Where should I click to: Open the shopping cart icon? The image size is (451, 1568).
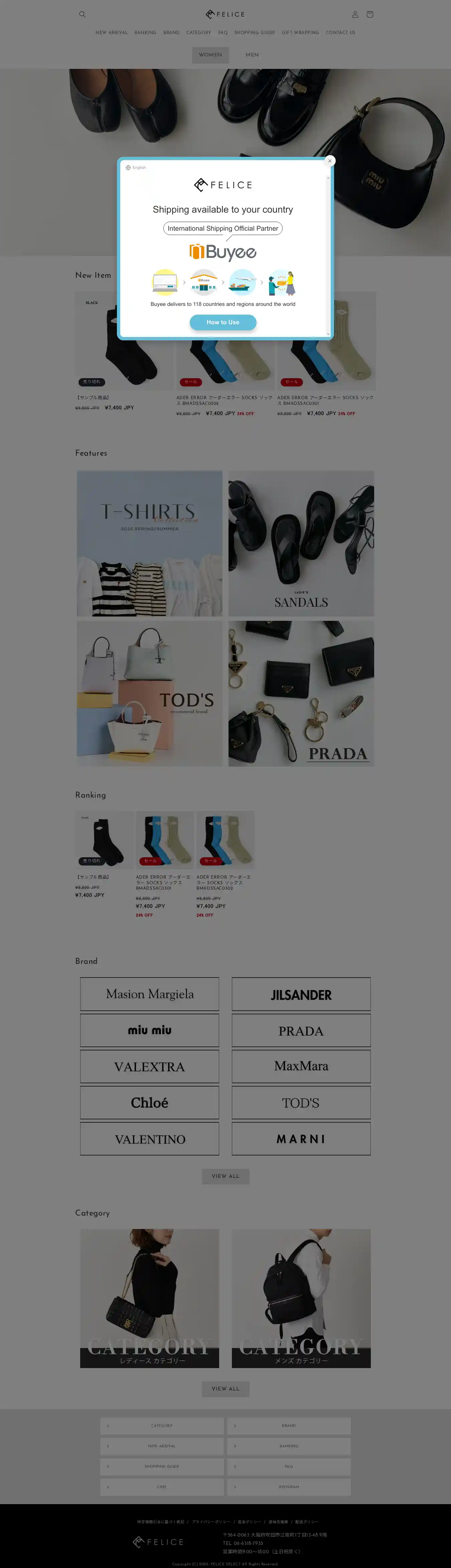pyautogui.click(x=369, y=14)
